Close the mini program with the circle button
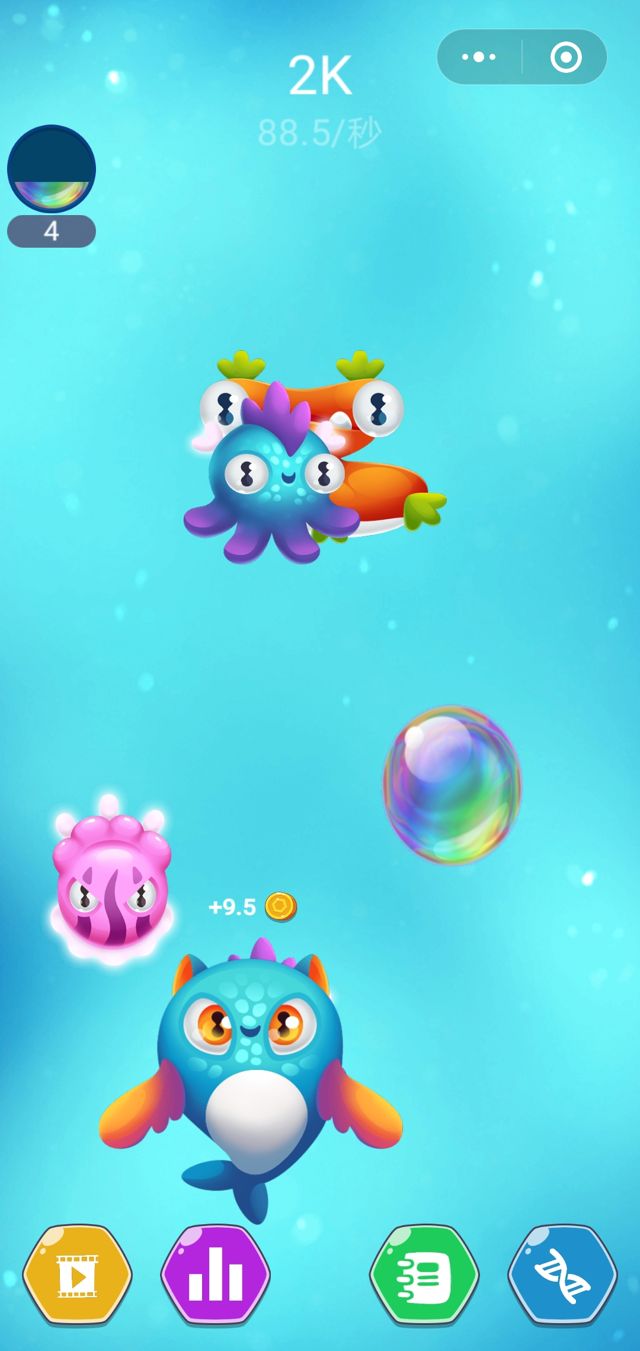The height and width of the screenshot is (1351, 640). point(565,57)
